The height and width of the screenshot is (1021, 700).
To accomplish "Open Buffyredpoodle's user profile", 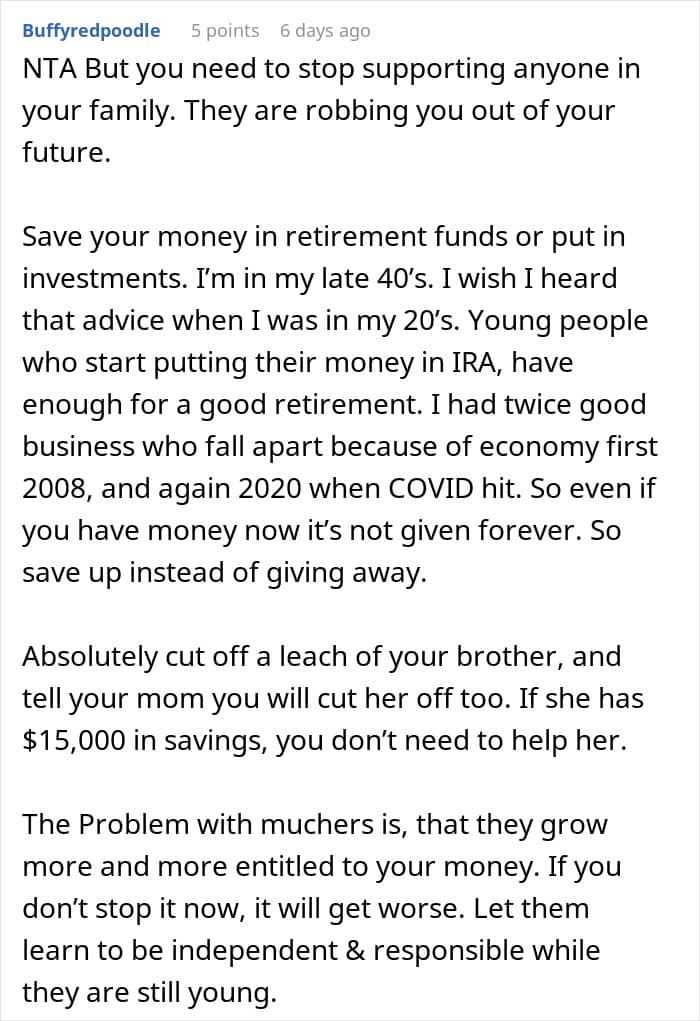I will click(x=91, y=31).
